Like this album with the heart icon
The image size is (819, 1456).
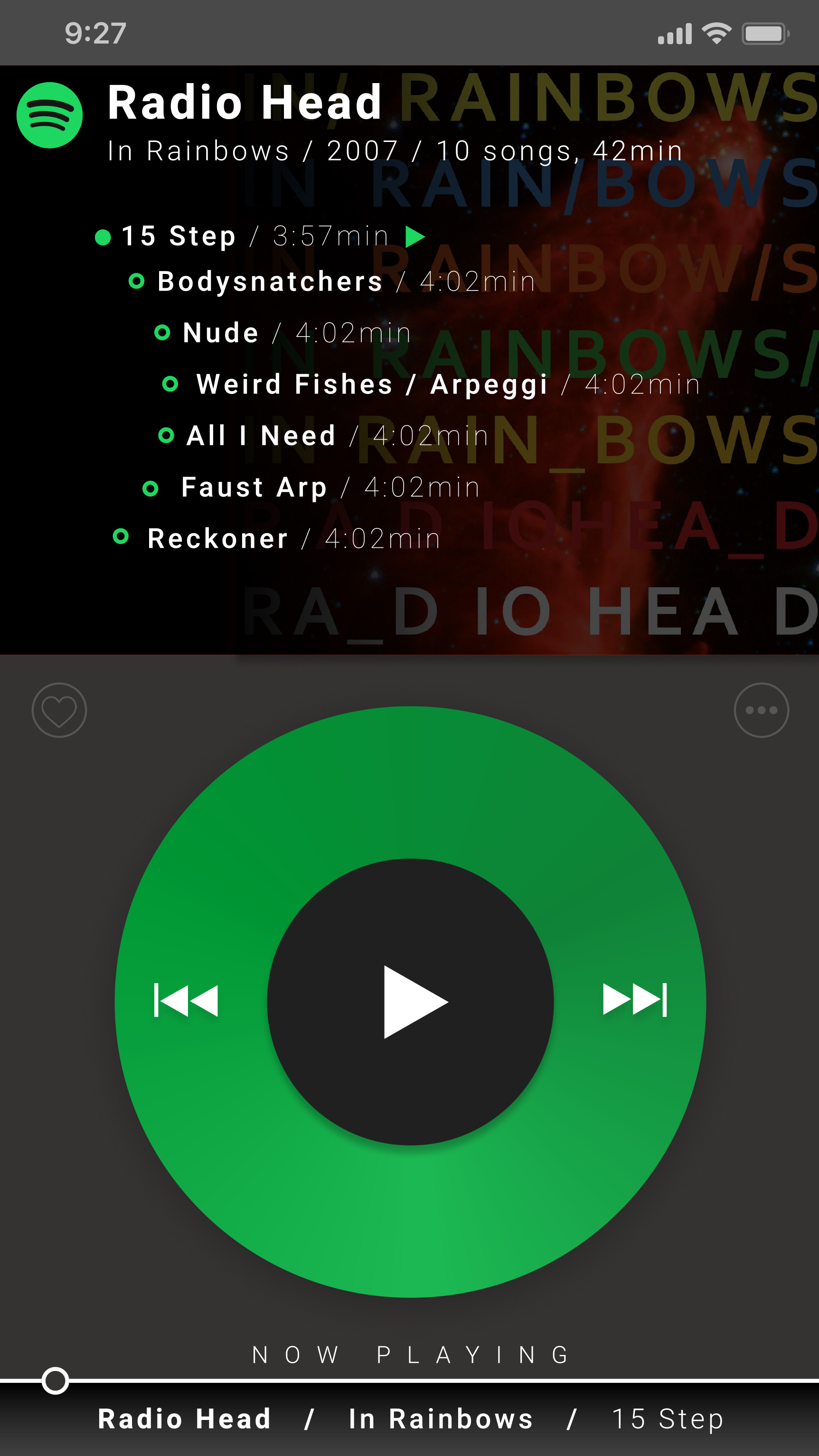coord(59,710)
